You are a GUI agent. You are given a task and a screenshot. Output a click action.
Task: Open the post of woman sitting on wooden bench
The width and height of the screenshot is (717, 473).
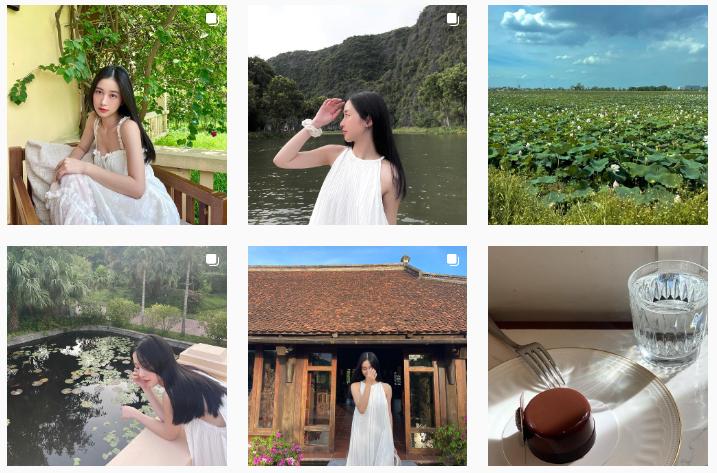[116, 115]
